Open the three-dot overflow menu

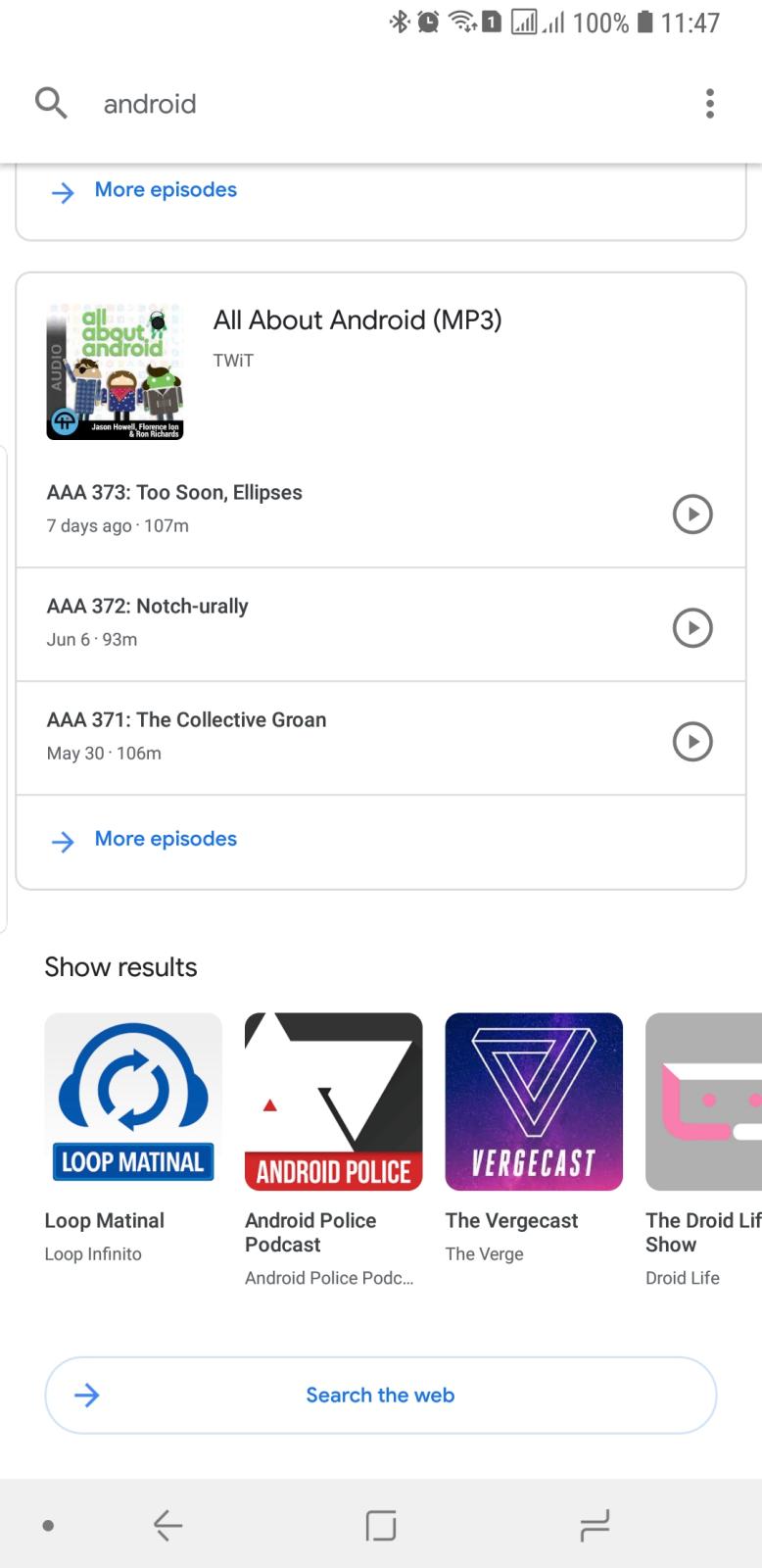(710, 104)
